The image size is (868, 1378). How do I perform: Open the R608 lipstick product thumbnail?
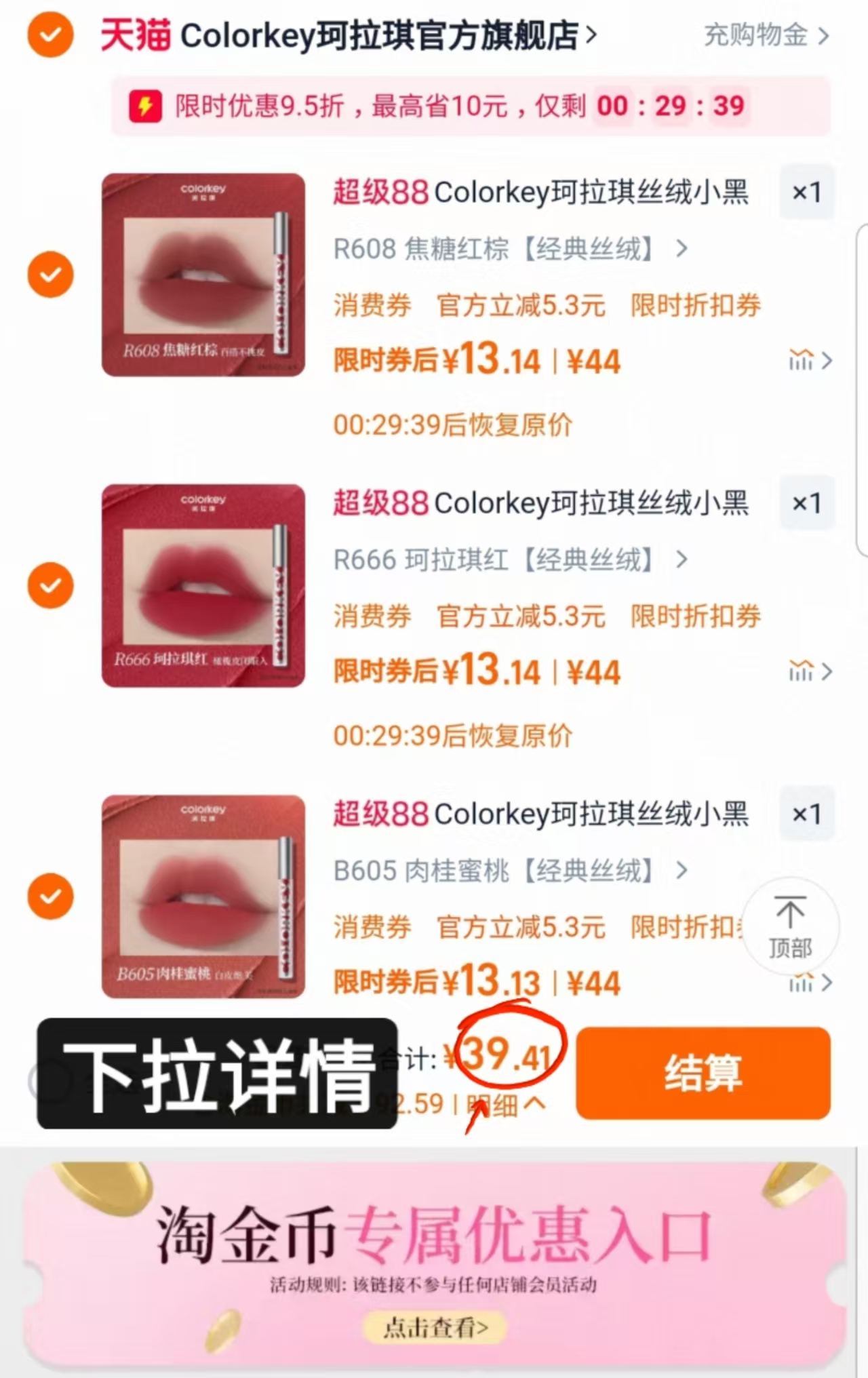click(x=205, y=274)
